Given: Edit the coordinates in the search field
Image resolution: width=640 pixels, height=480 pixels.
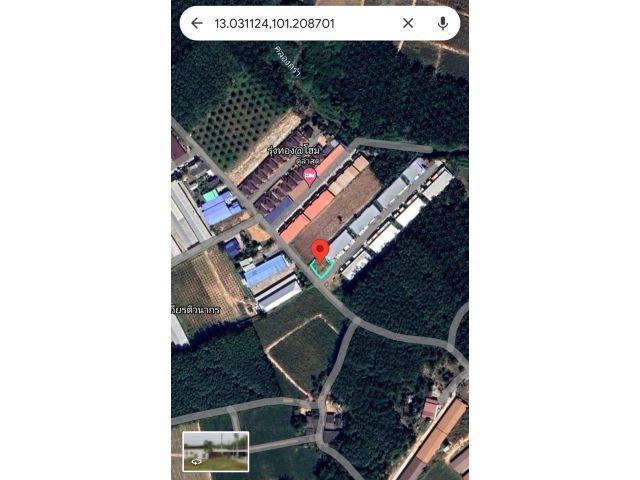Looking at the screenshot, I should coord(290,23).
